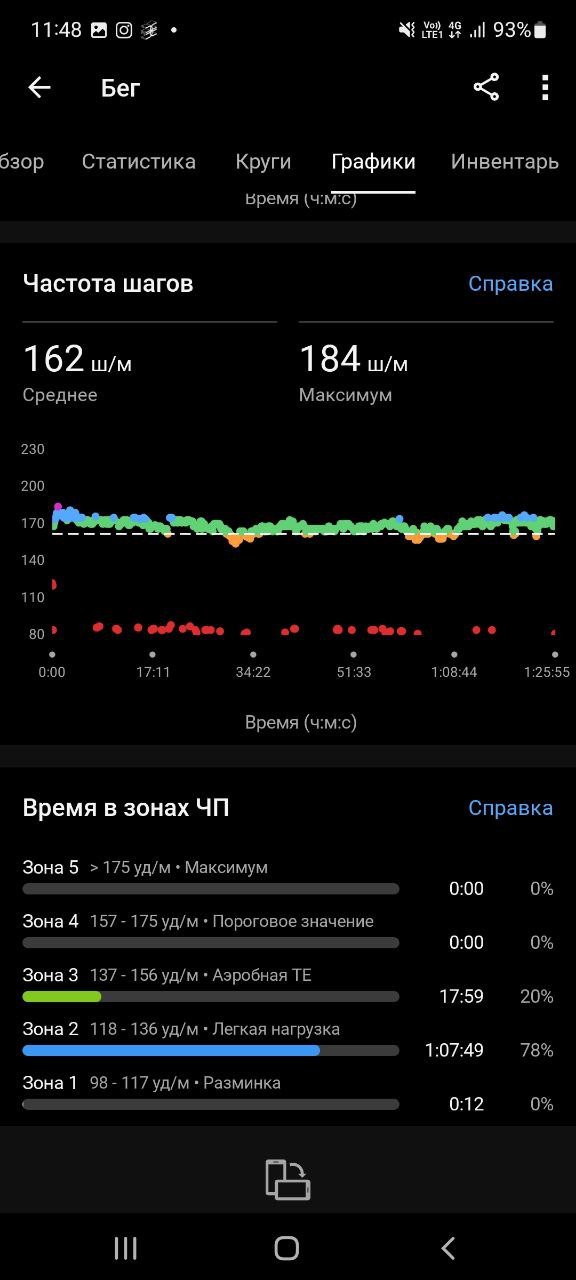Viewport: 576px width, 1280px height.
Task: Open Справка for Частота шагов
Action: point(510,284)
